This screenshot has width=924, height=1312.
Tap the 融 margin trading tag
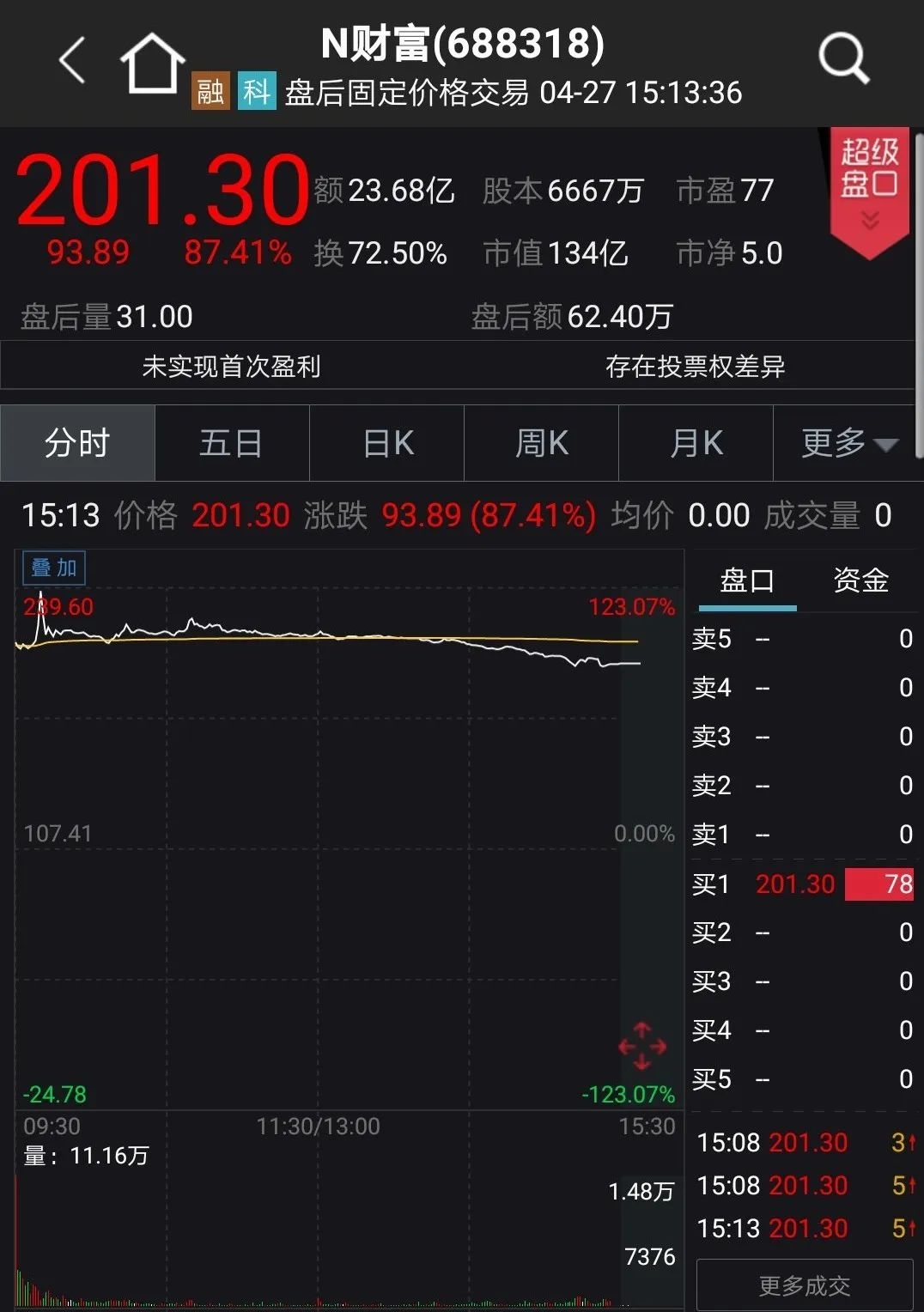click(x=210, y=91)
